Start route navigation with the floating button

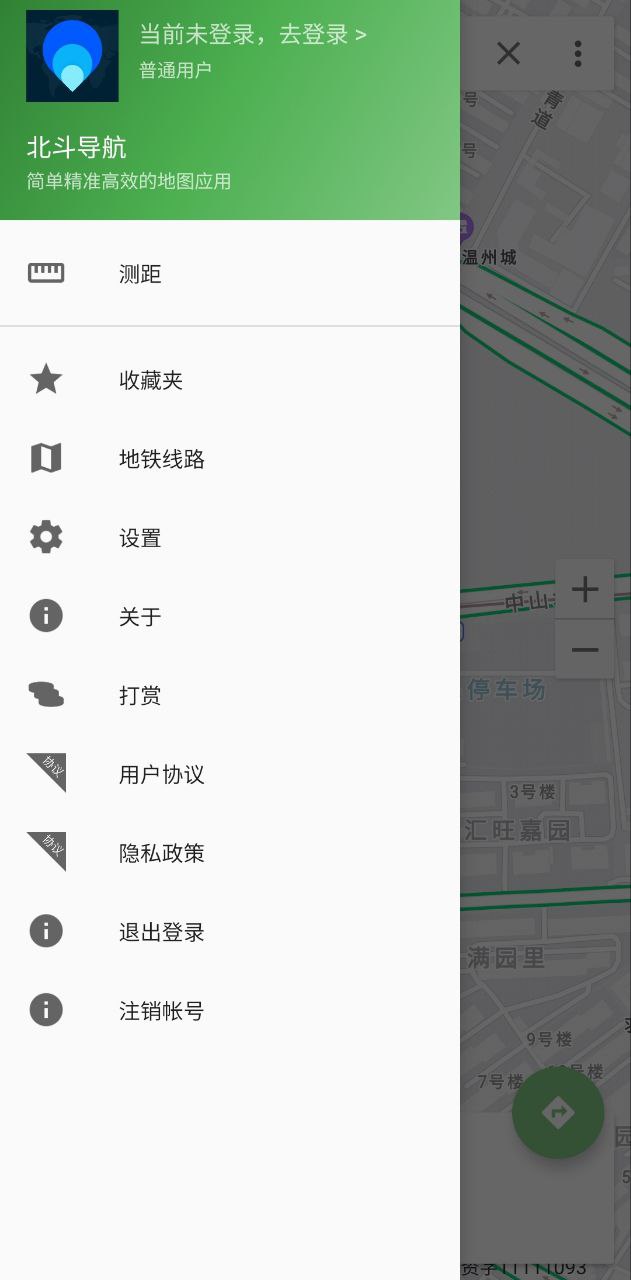click(558, 1112)
